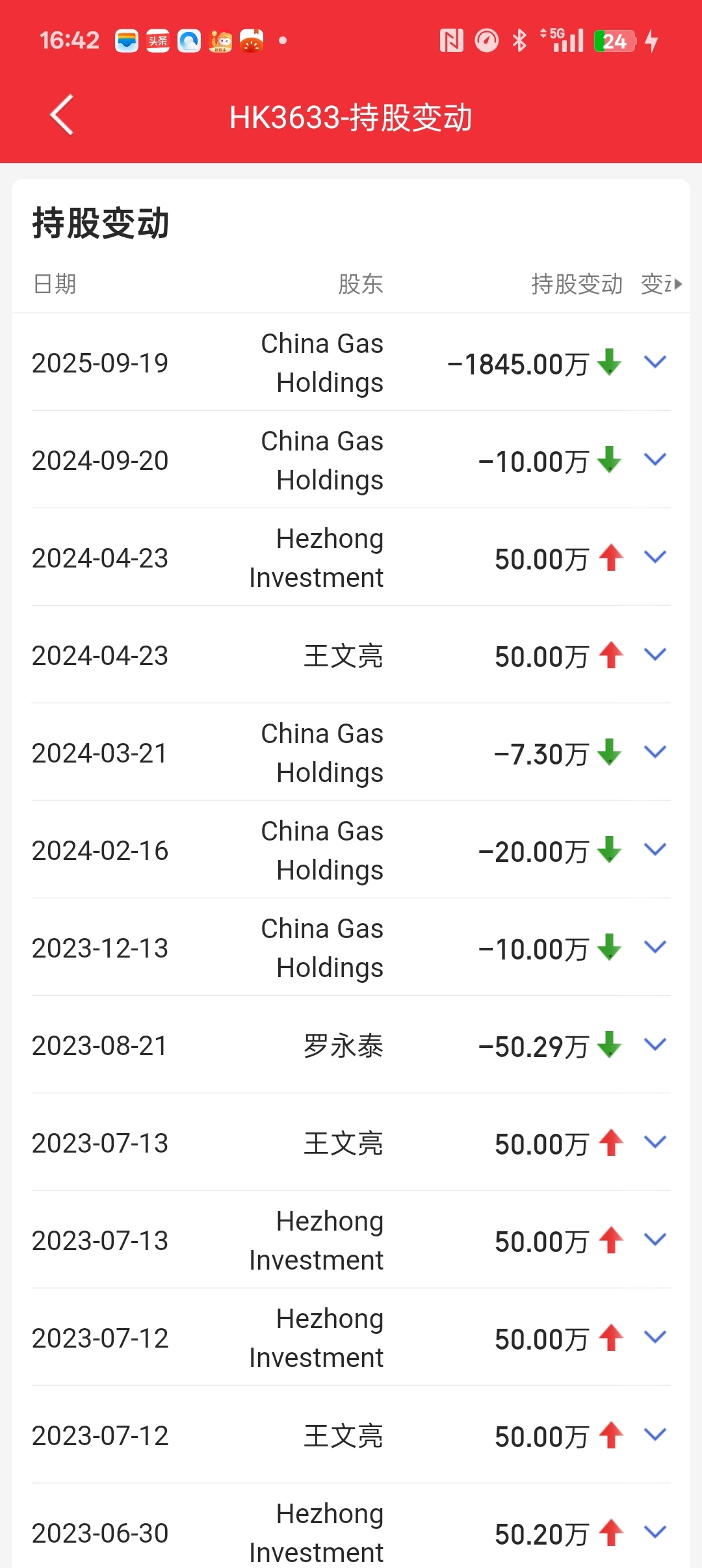Expand the 2024-03-21 China Gas Holdings row

[655, 751]
